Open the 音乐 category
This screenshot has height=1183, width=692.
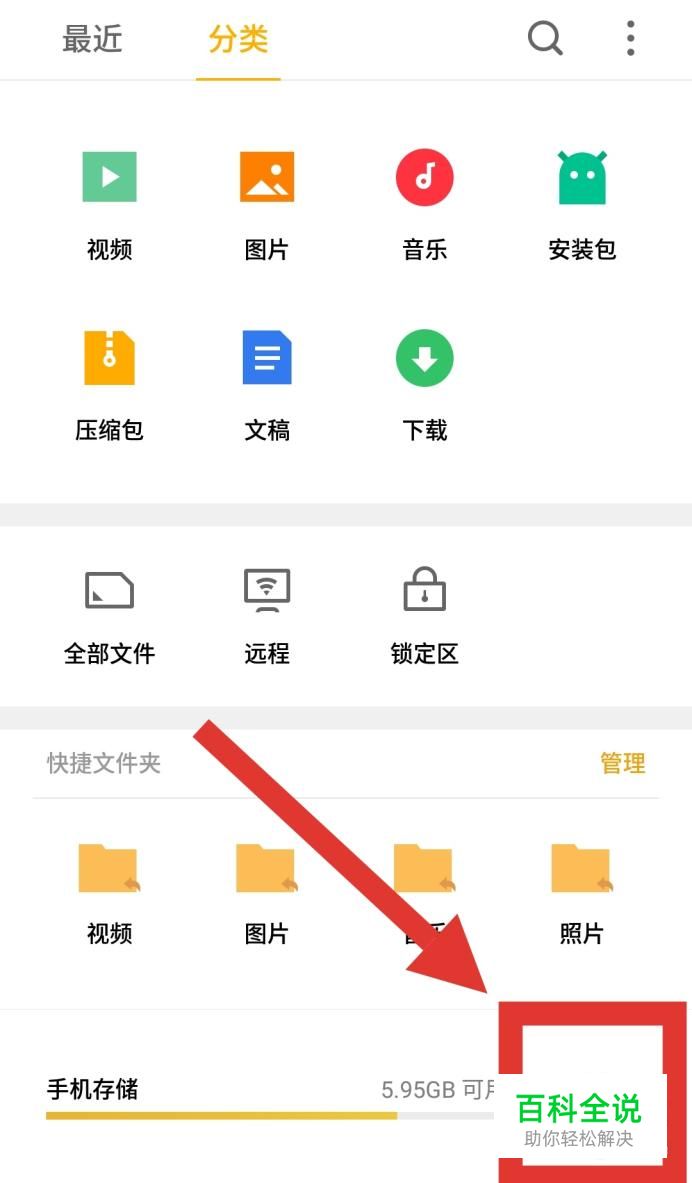[425, 201]
